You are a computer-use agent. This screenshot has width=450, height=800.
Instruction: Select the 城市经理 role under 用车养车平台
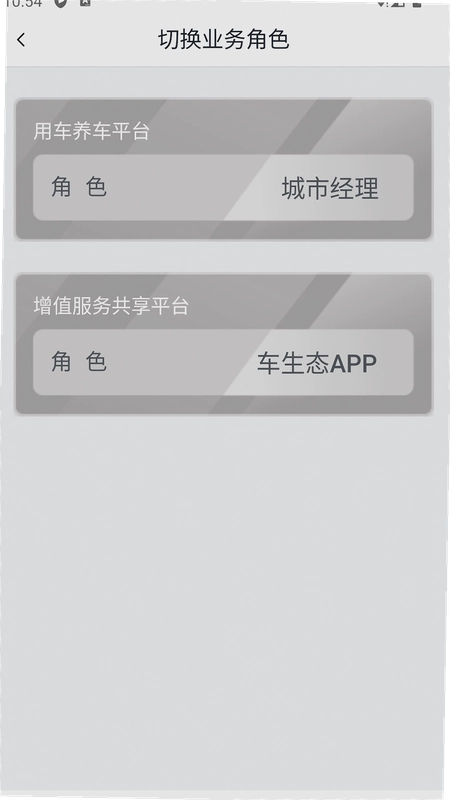[x=223, y=187]
